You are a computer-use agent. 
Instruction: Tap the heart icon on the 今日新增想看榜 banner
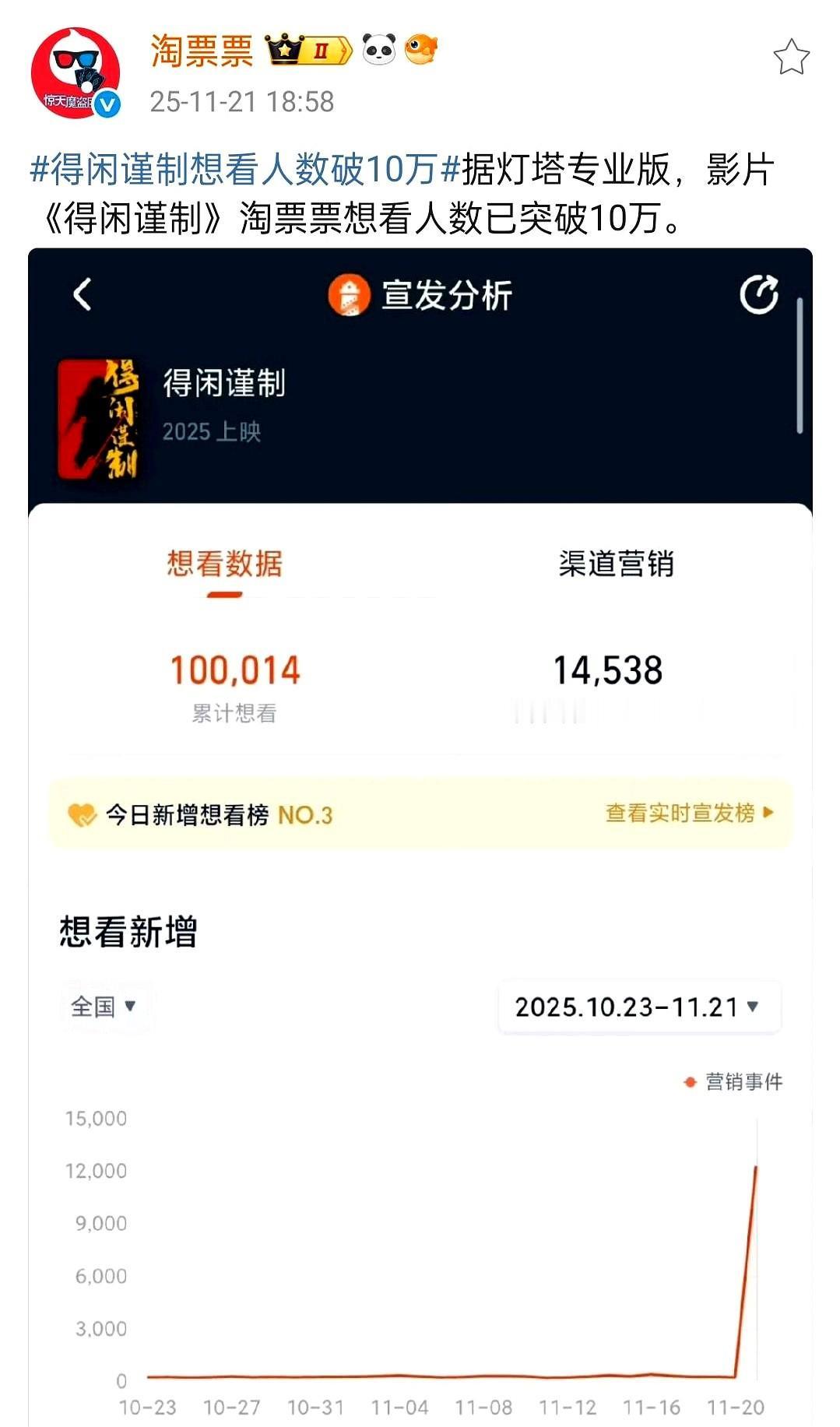pyautogui.click(x=83, y=813)
